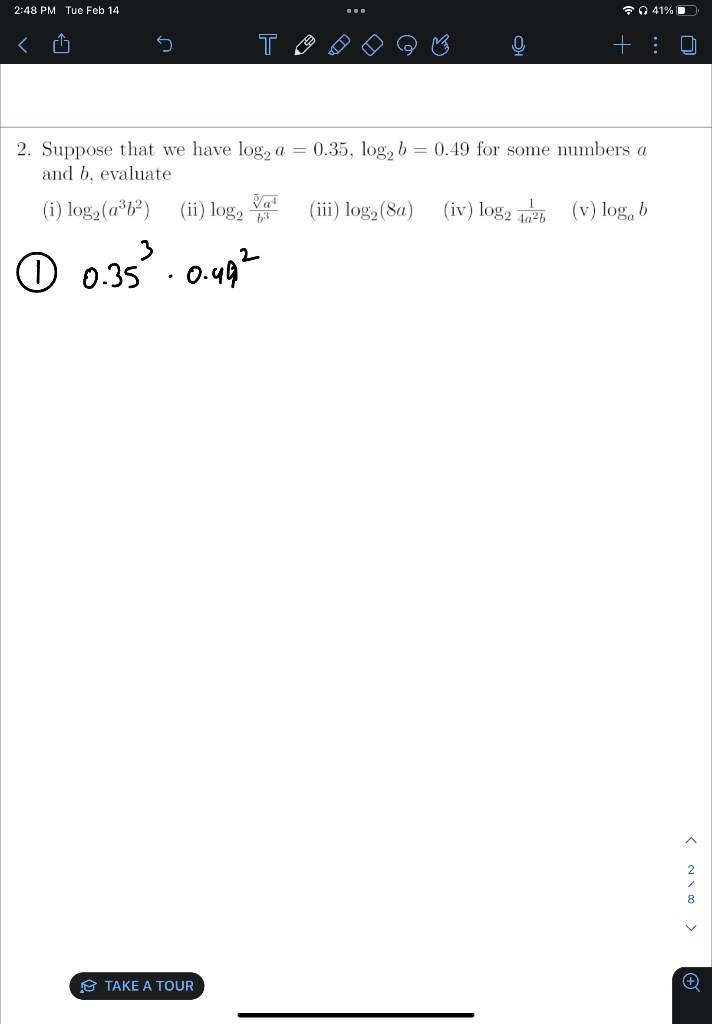712x1024 pixels.
Task: Open the hand gesture tool
Action: (x=440, y=44)
